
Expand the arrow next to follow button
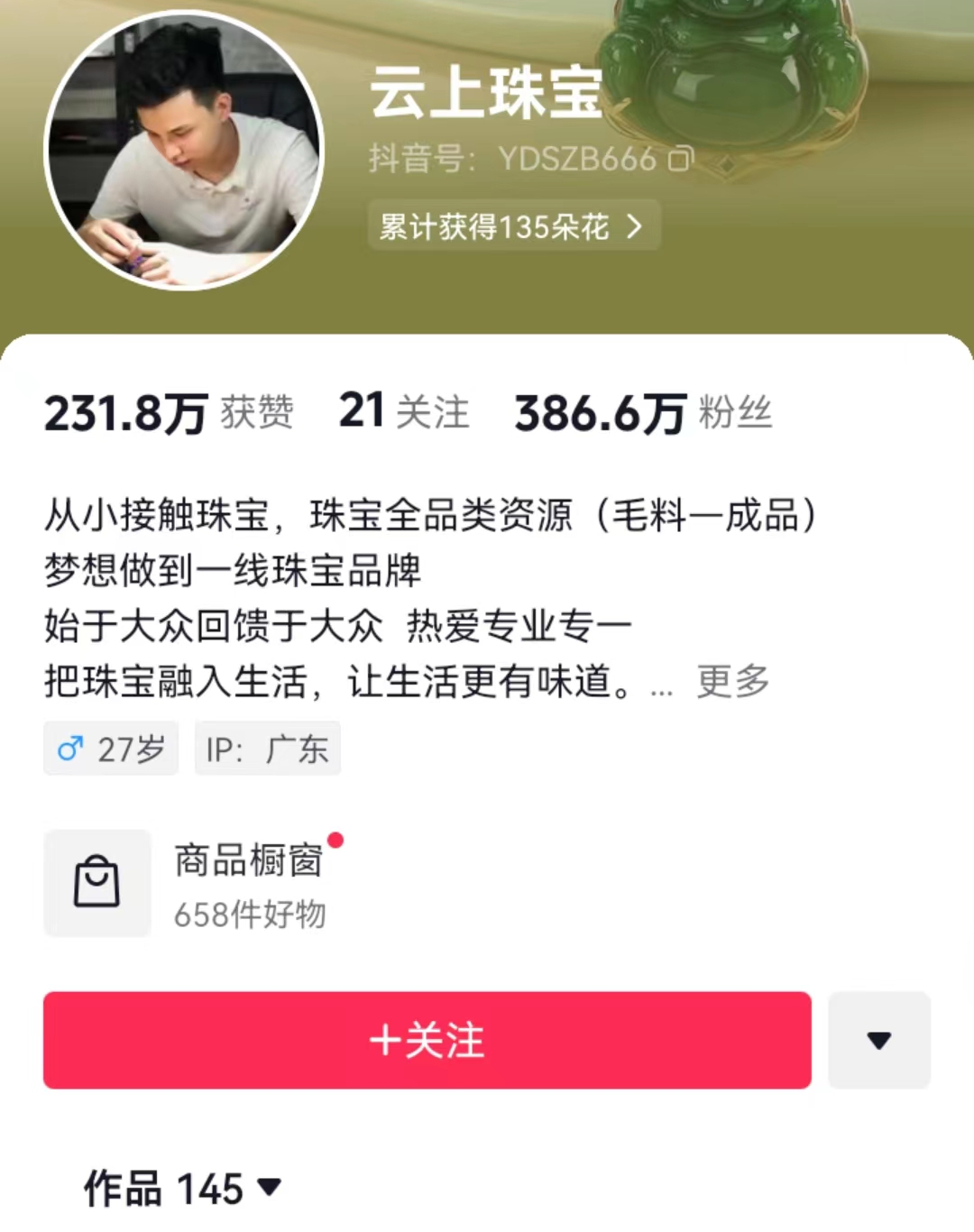(x=878, y=1040)
